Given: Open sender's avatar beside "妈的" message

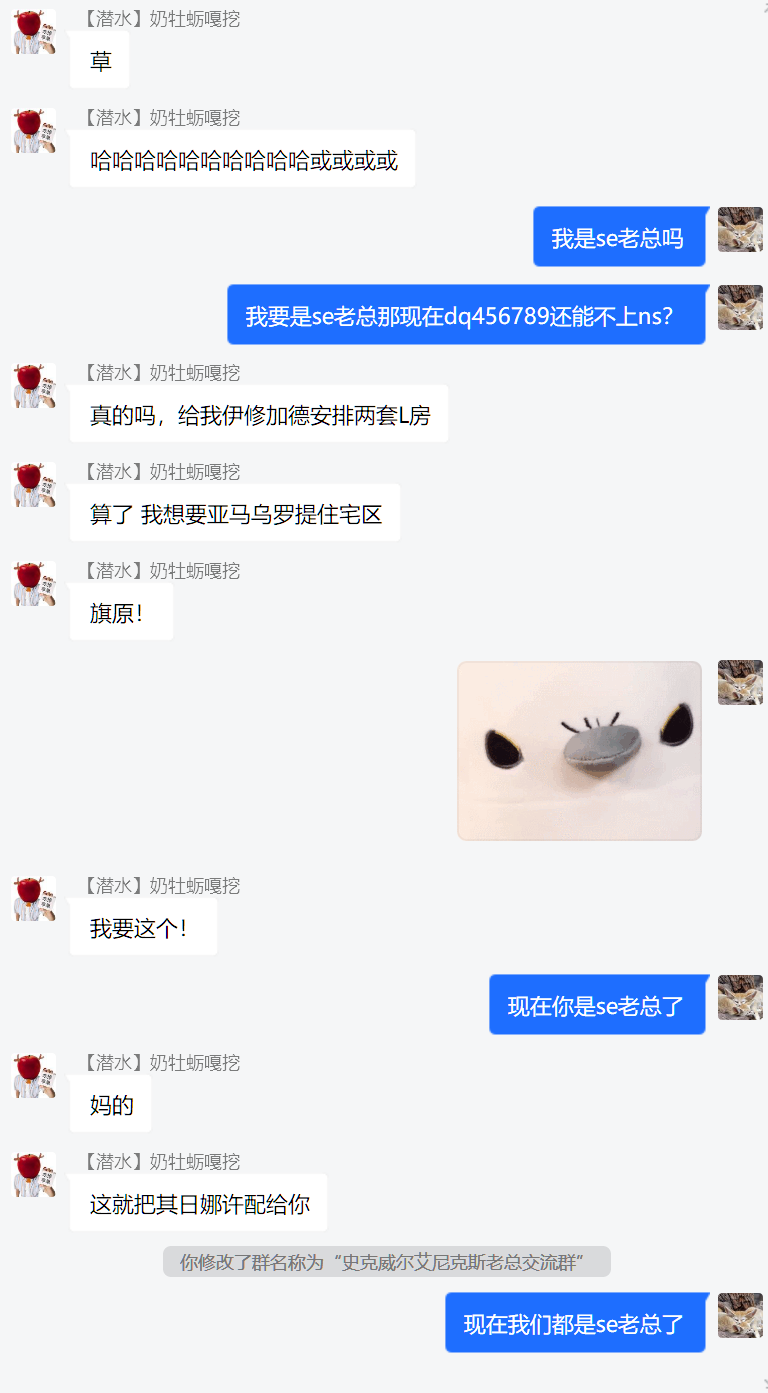Looking at the screenshot, I should [33, 1075].
